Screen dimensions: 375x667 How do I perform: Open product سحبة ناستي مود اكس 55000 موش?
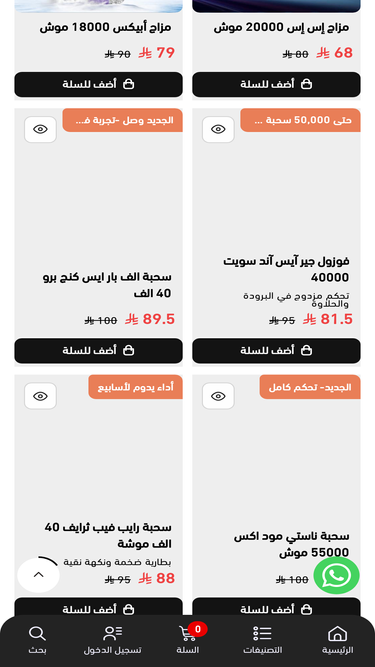[292, 544]
